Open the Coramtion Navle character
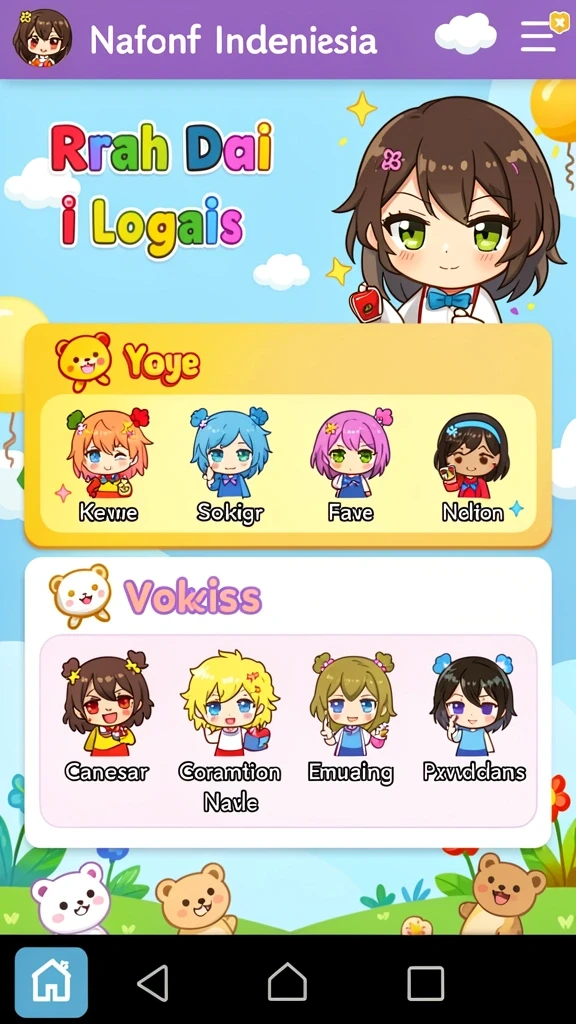576x1024 pixels. (x=230, y=731)
